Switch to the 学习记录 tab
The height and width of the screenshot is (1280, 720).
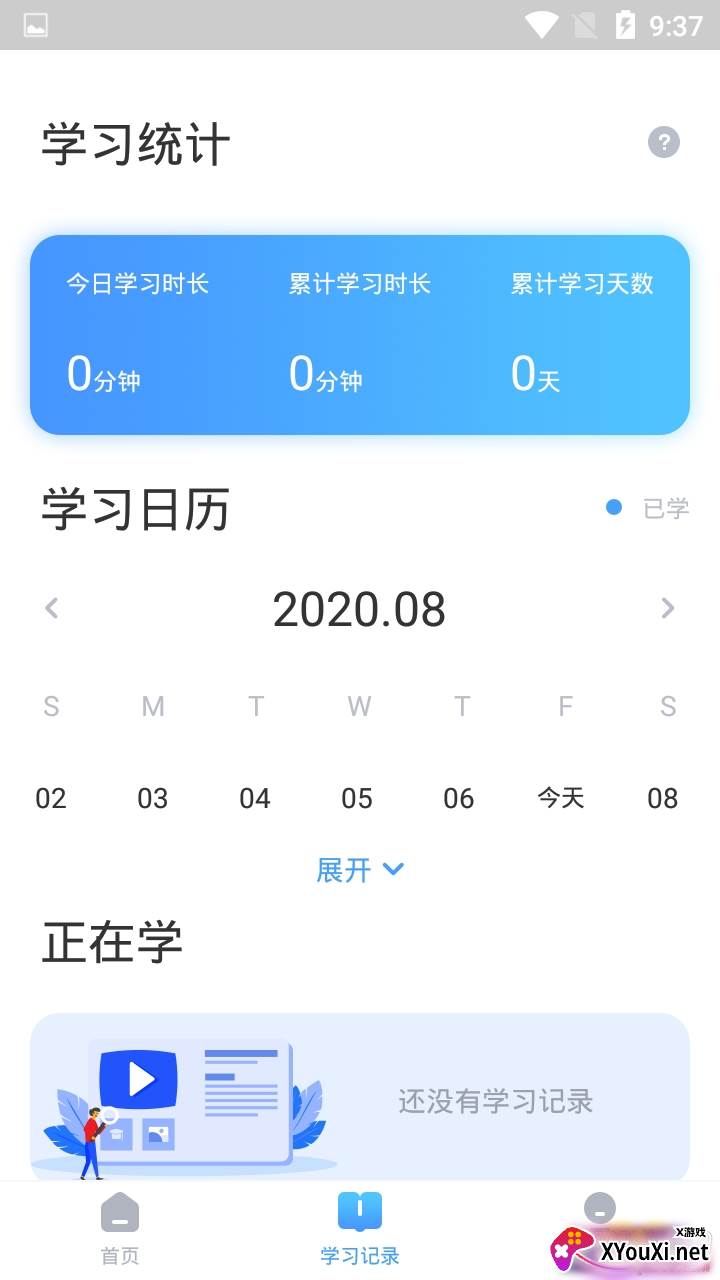coord(360,1230)
